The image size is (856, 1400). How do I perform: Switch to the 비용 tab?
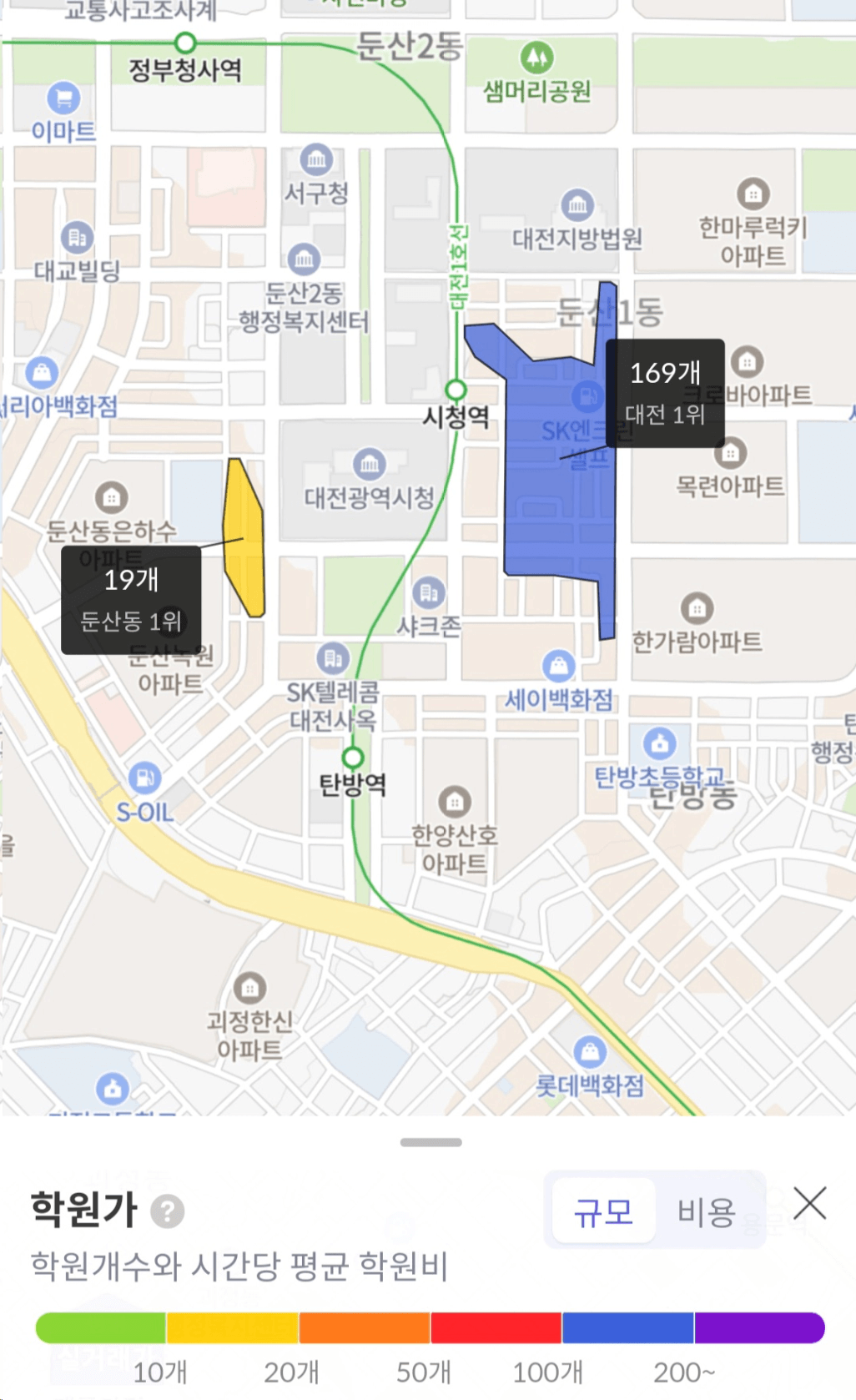706,1211
